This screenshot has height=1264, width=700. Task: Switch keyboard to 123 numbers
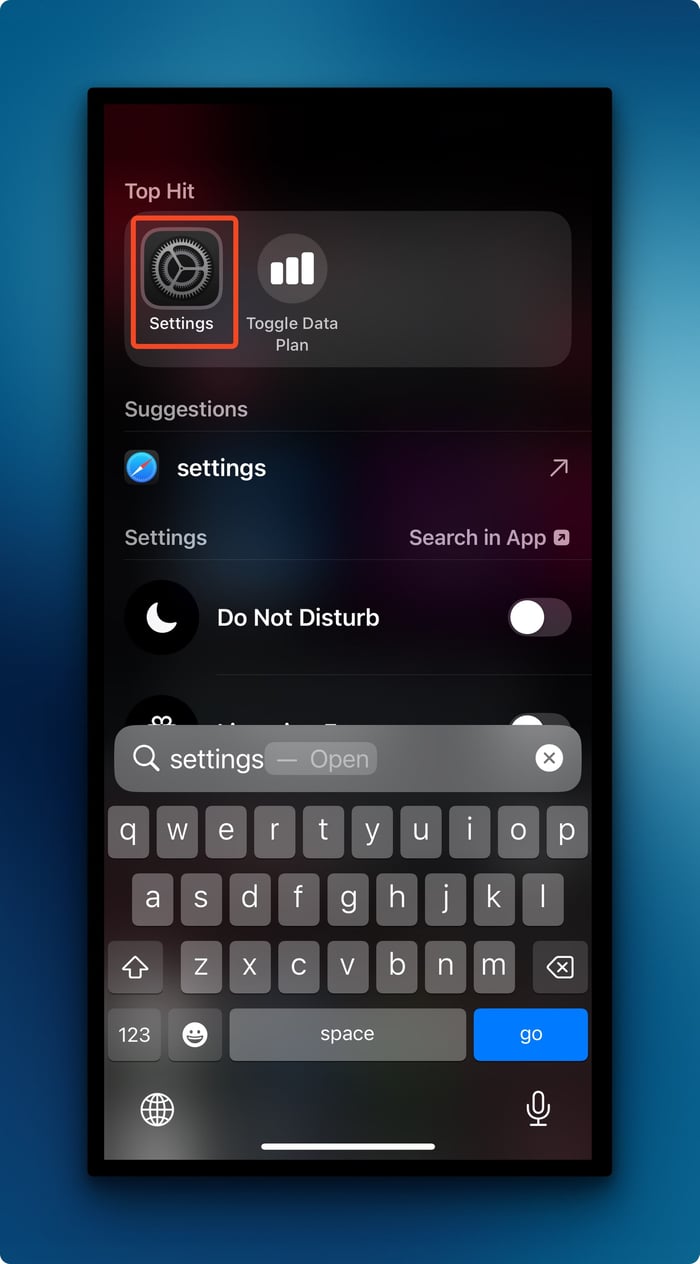point(134,1034)
